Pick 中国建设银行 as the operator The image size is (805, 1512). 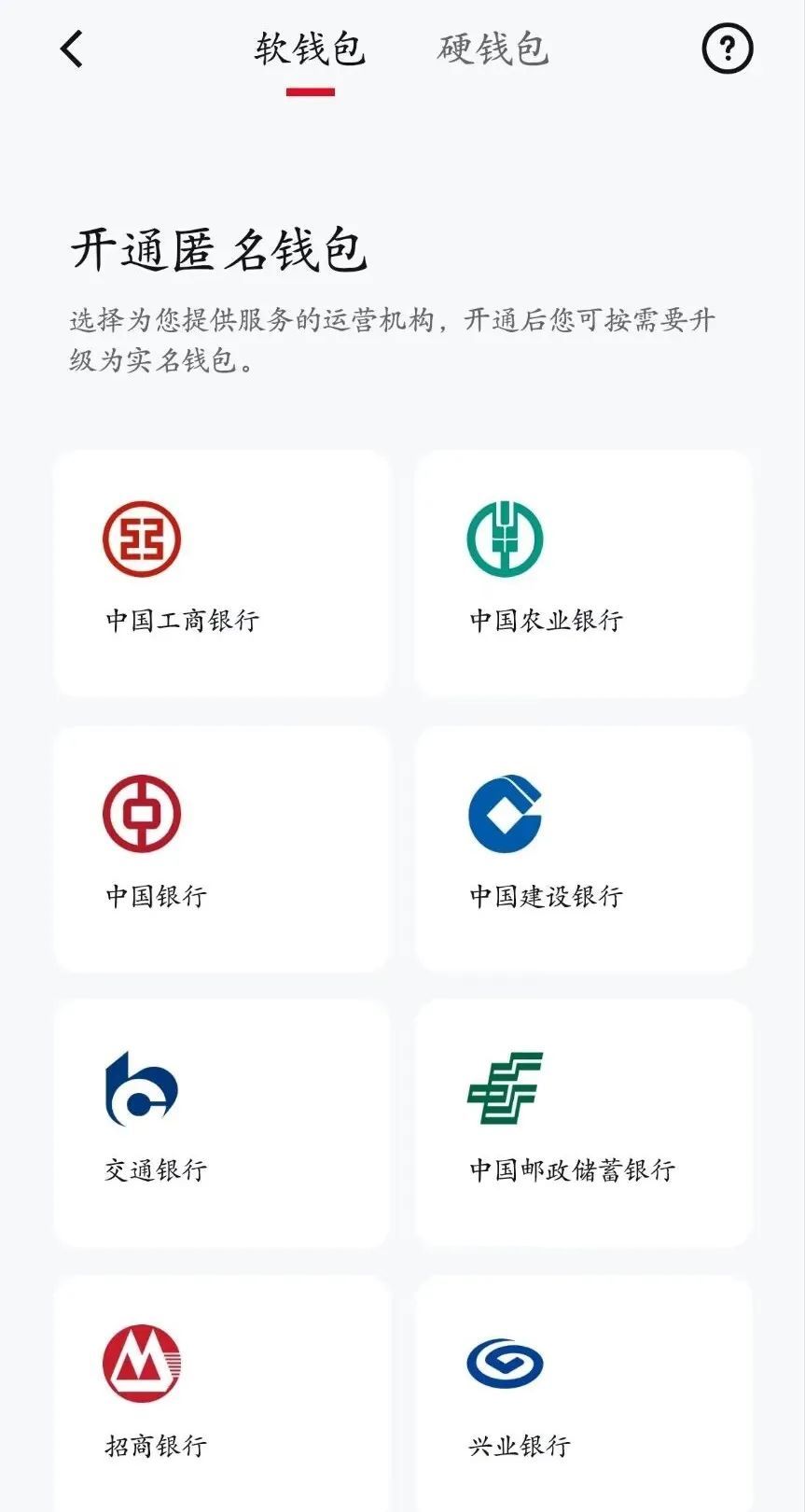coord(584,848)
